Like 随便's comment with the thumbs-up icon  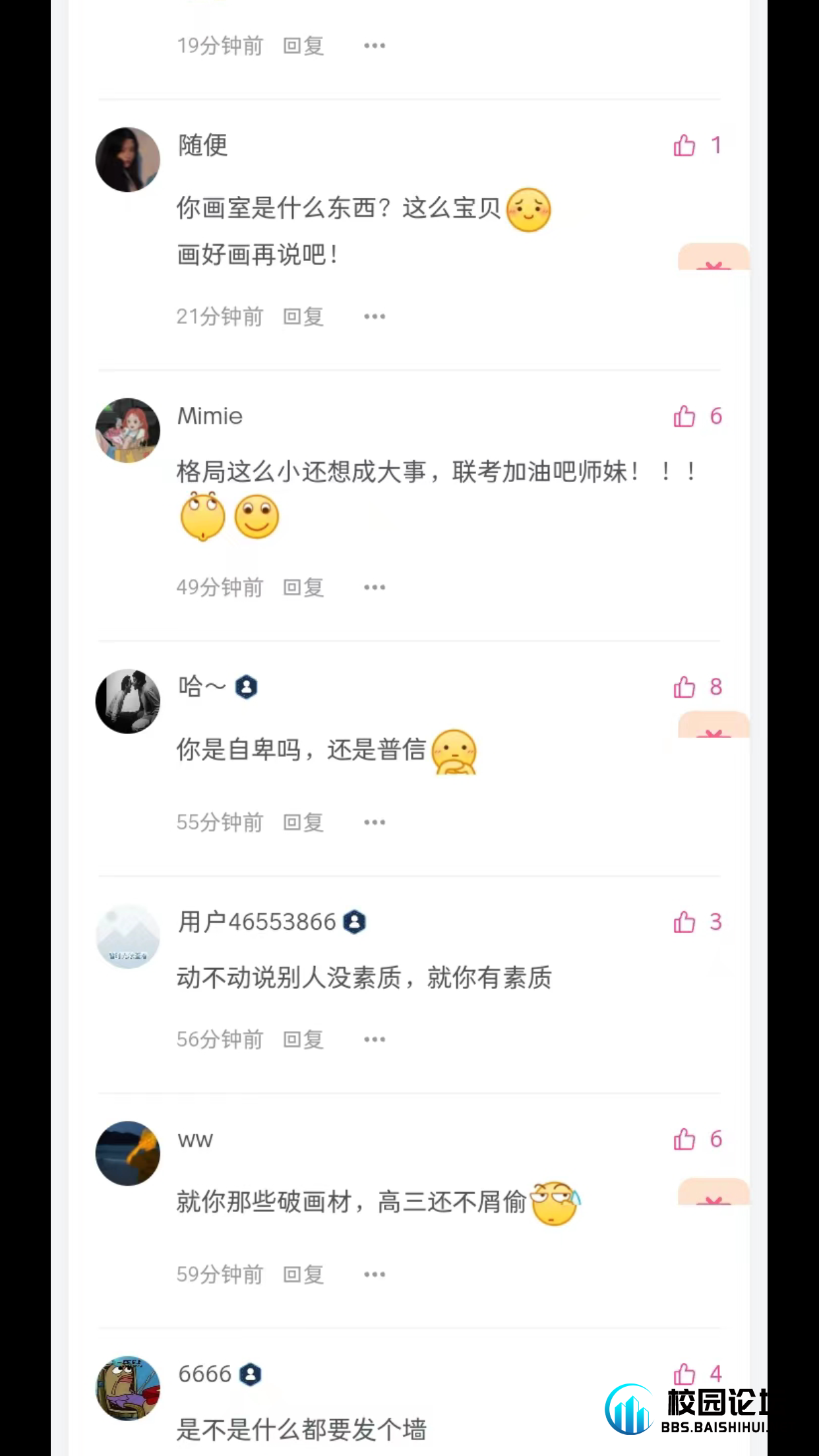point(686,146)
